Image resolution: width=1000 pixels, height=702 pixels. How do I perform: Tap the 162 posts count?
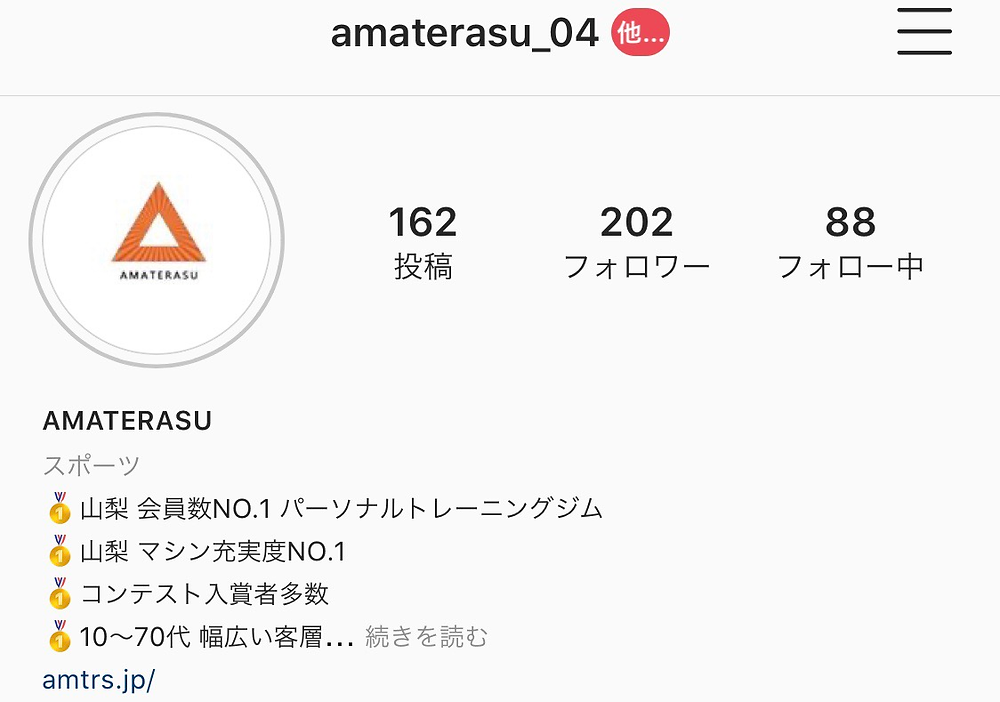tap(423, 242)
